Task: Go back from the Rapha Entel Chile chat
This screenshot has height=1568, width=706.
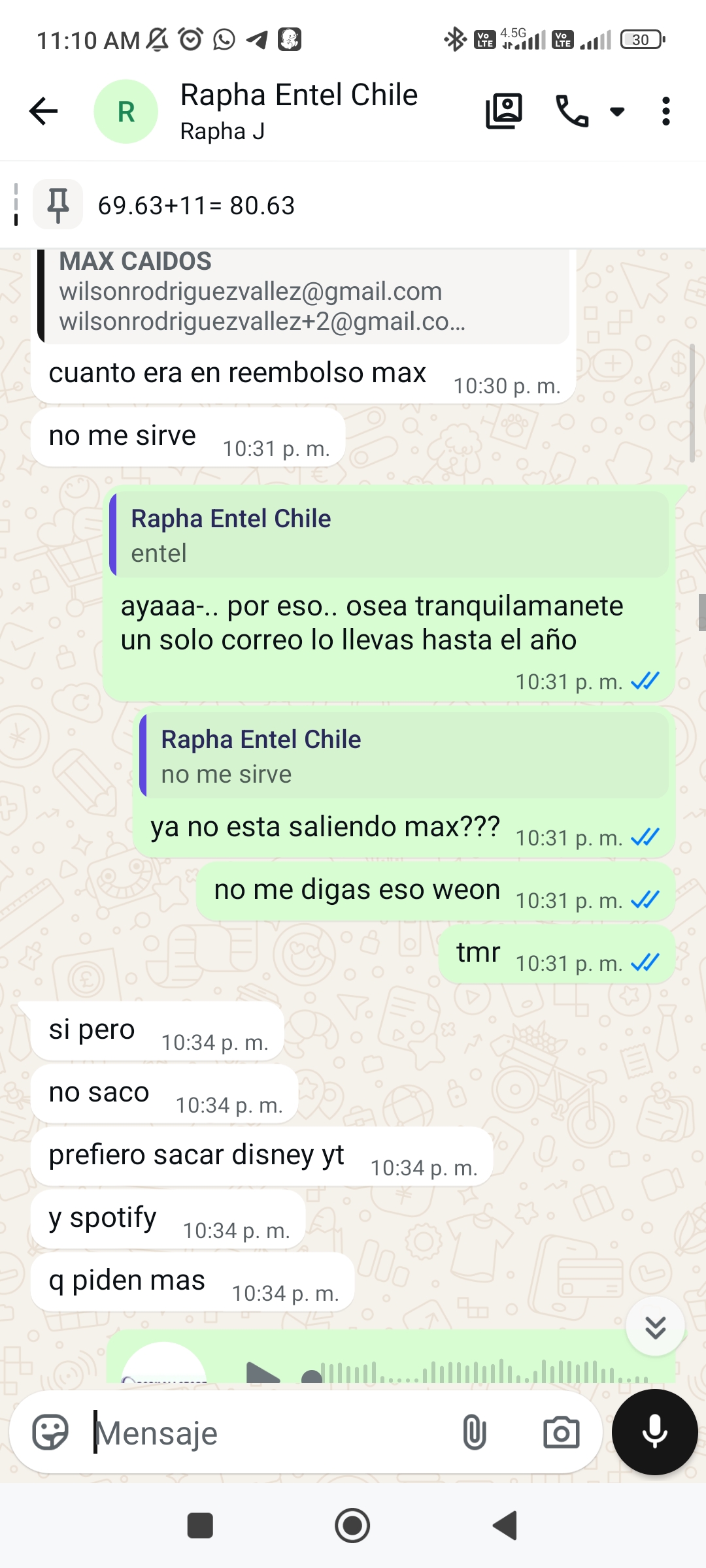Action: point(44,111)
